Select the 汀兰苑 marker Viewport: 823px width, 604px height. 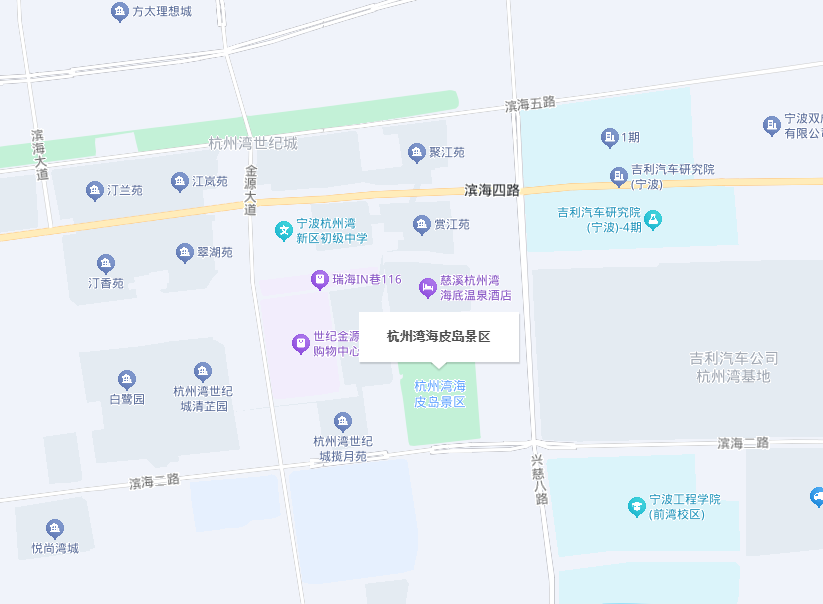pos(94,190)
